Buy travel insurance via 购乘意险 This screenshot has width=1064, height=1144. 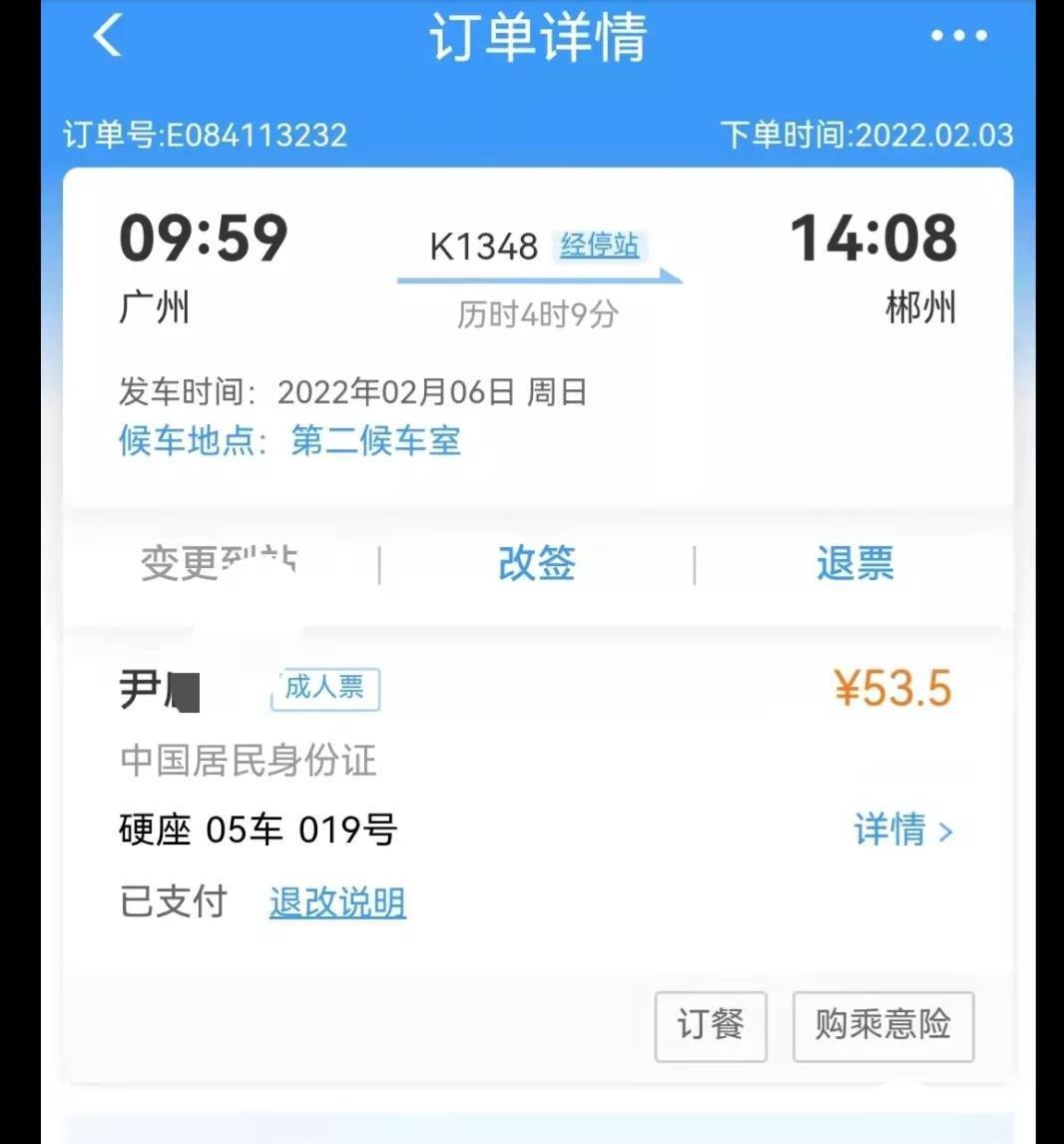click(882, 1025)
